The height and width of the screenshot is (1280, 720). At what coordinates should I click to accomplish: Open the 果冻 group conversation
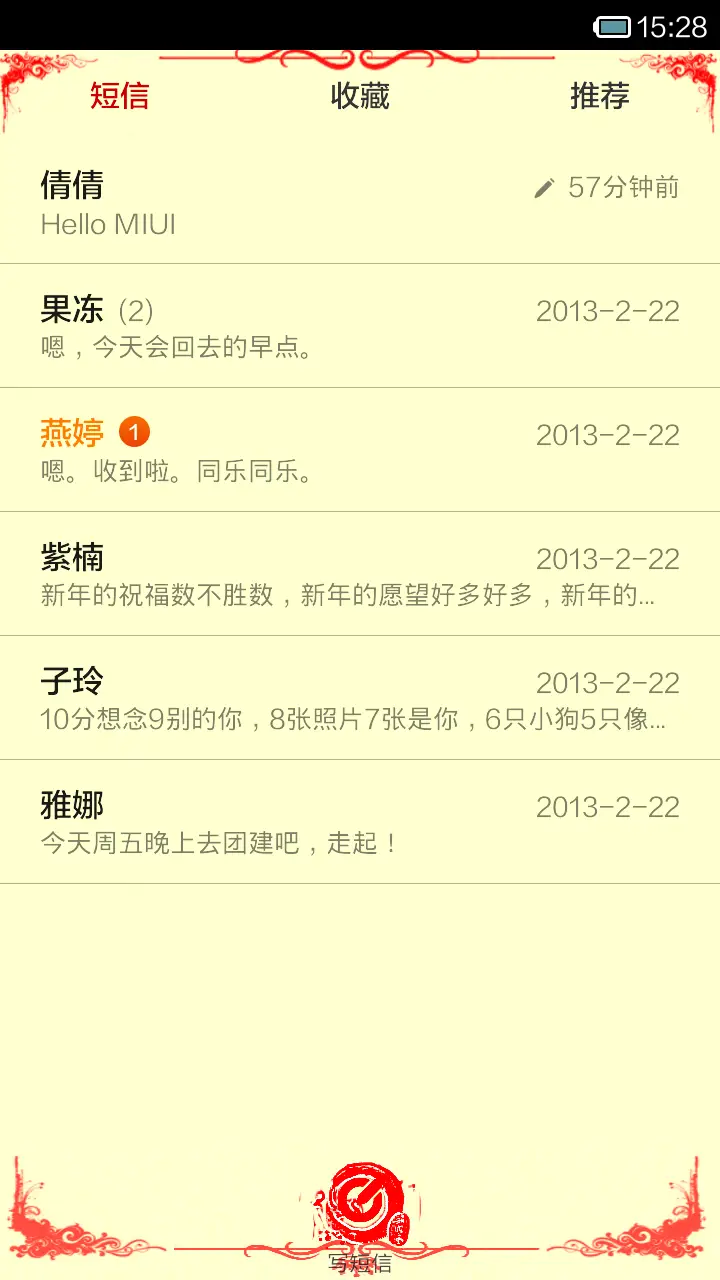pos(200,325)
